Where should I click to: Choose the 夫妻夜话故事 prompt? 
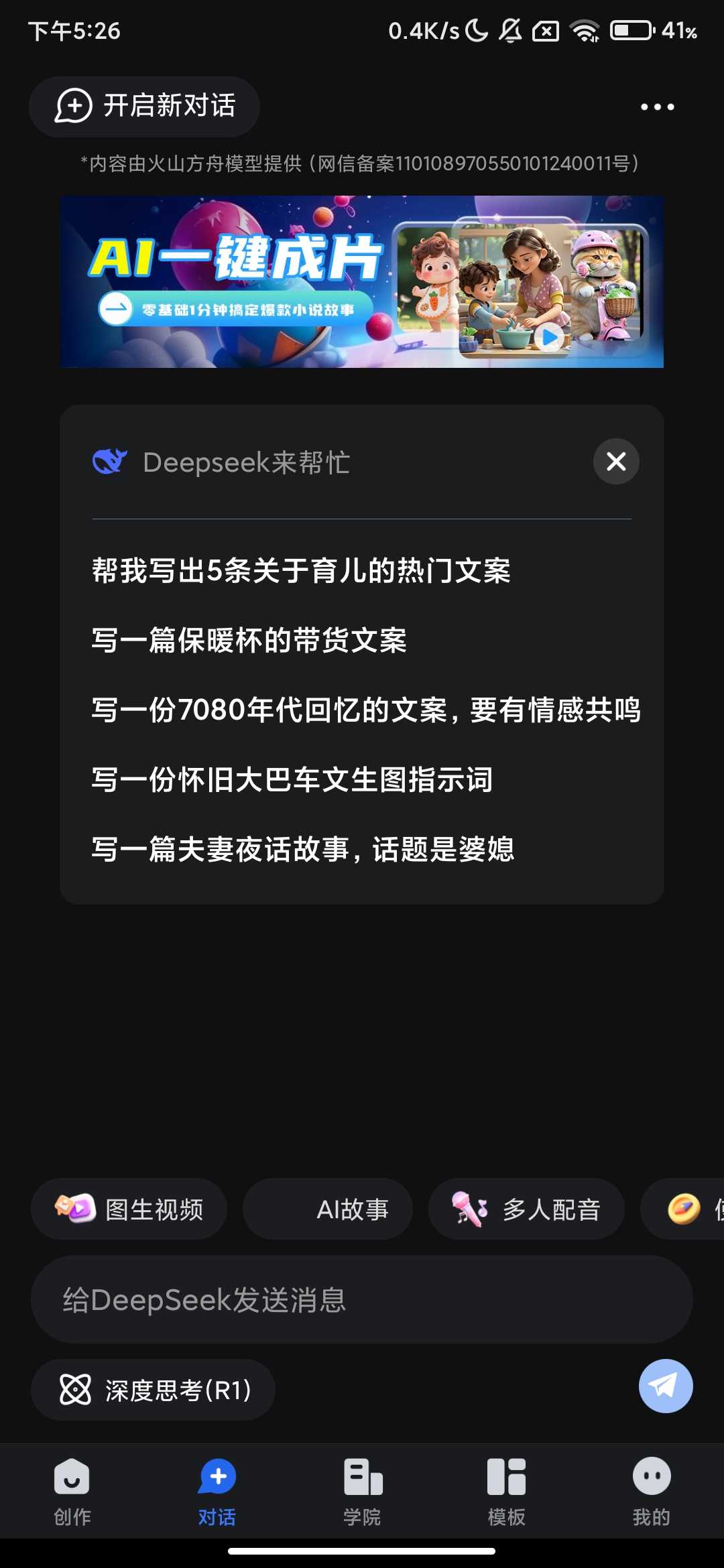coord(303,850)
